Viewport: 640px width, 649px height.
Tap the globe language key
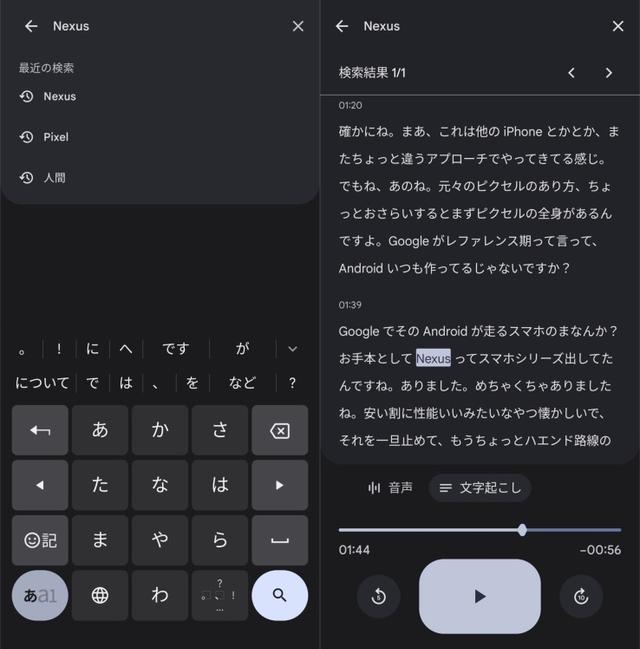pos(100,595)
